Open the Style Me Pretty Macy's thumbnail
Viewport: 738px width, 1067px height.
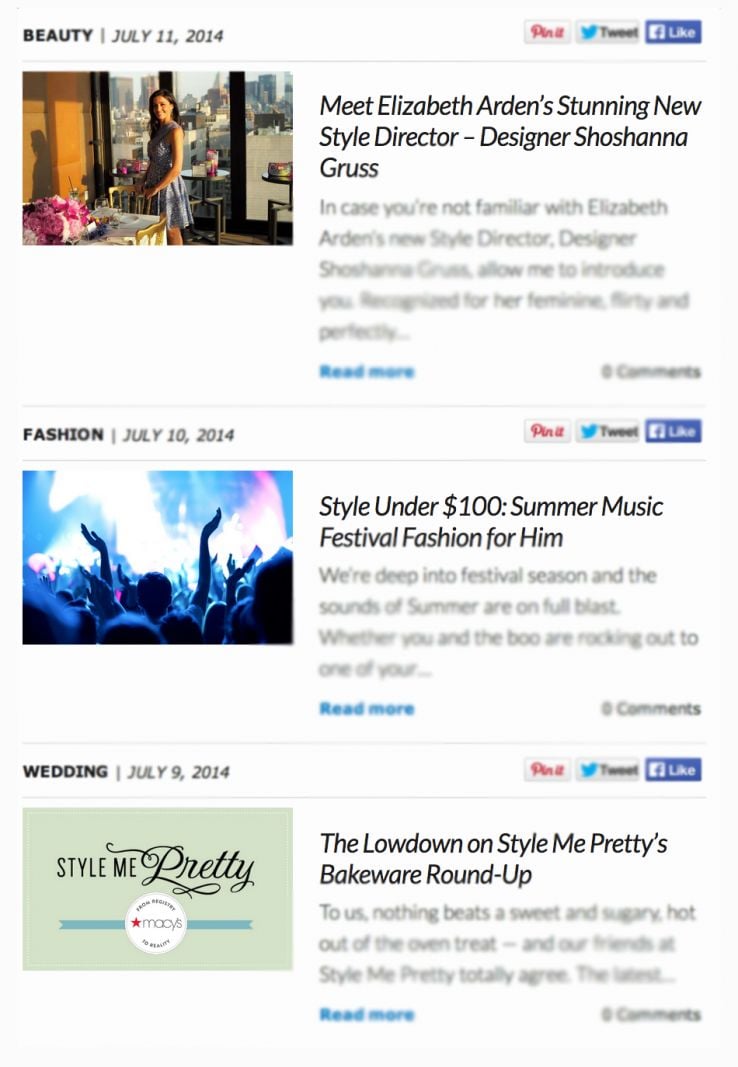tap(158, 889)
